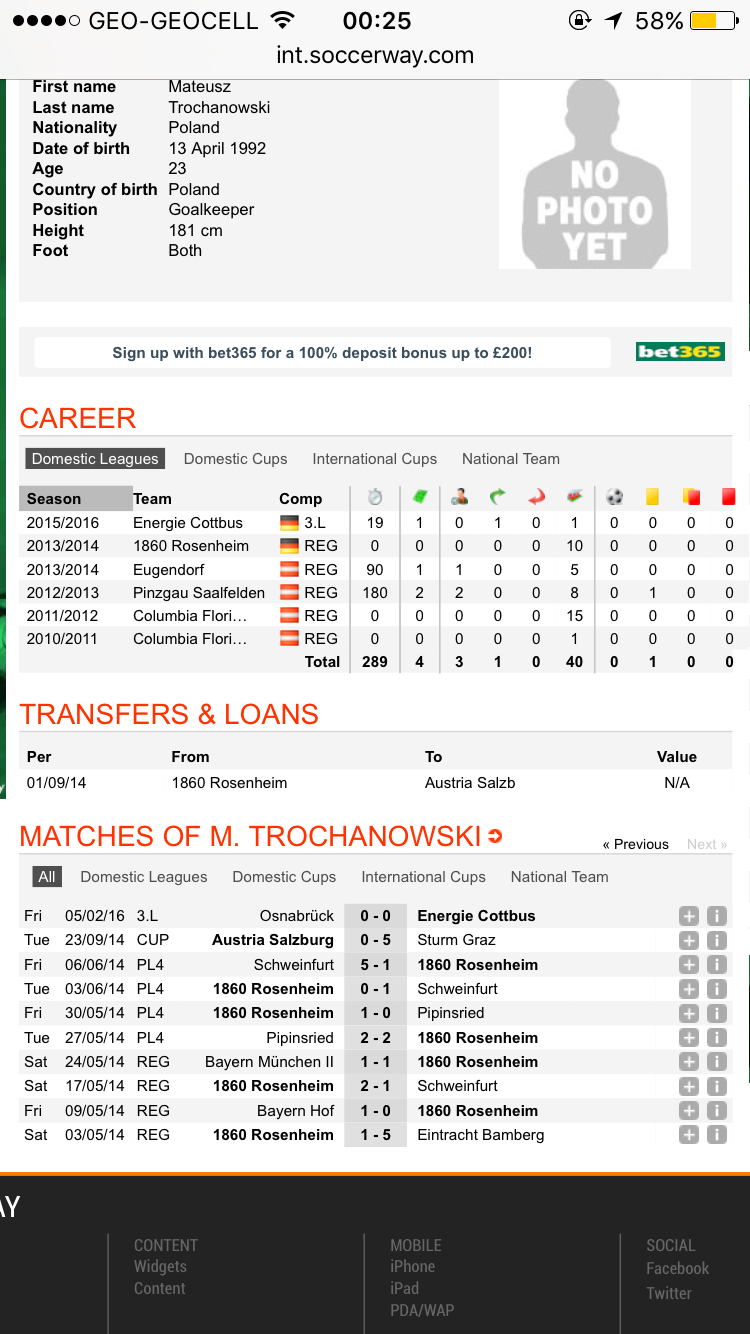Switch career table to Domestic Cups
Screen dimensions: 750x1334
click(235, 459)
